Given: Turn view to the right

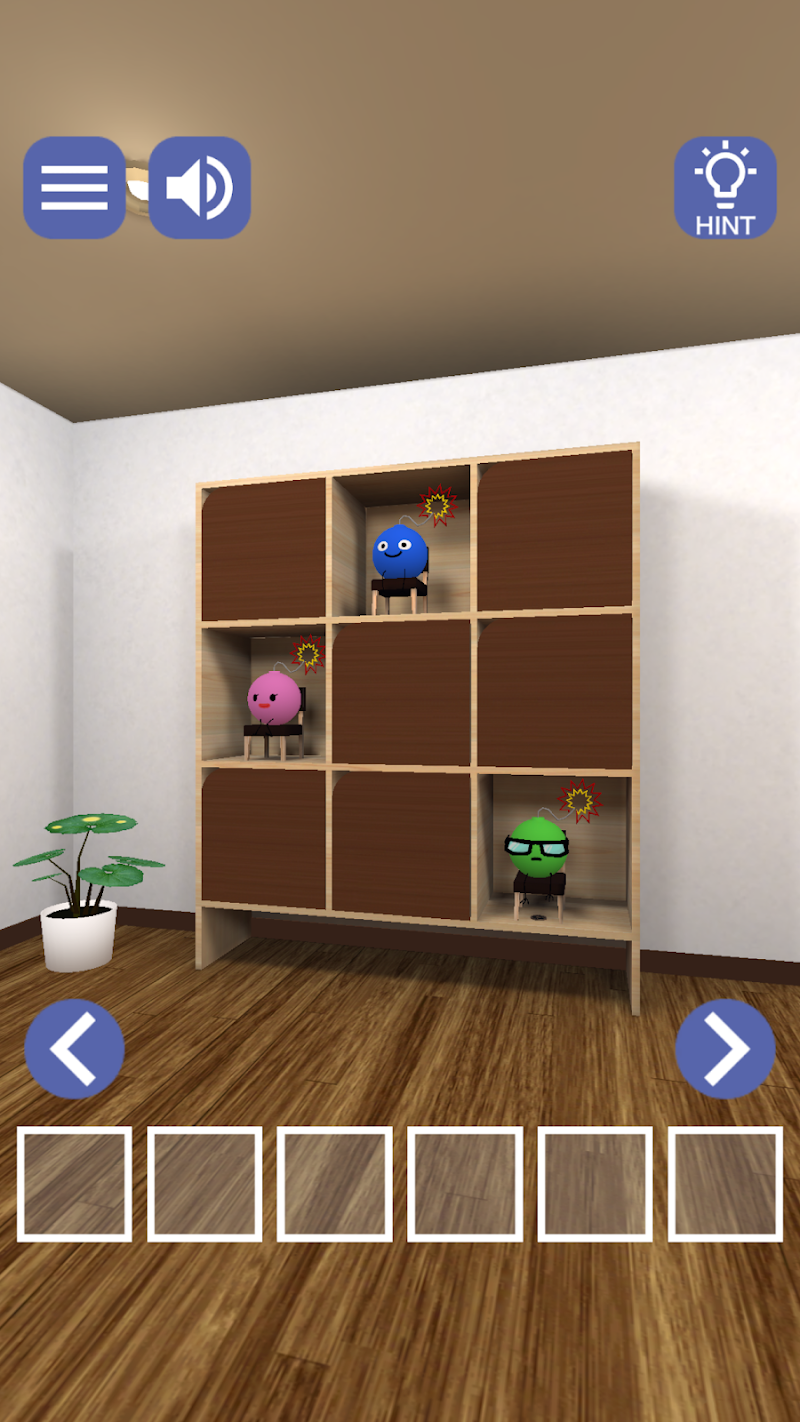Looking at the screenshot, I should (725, 1049).
